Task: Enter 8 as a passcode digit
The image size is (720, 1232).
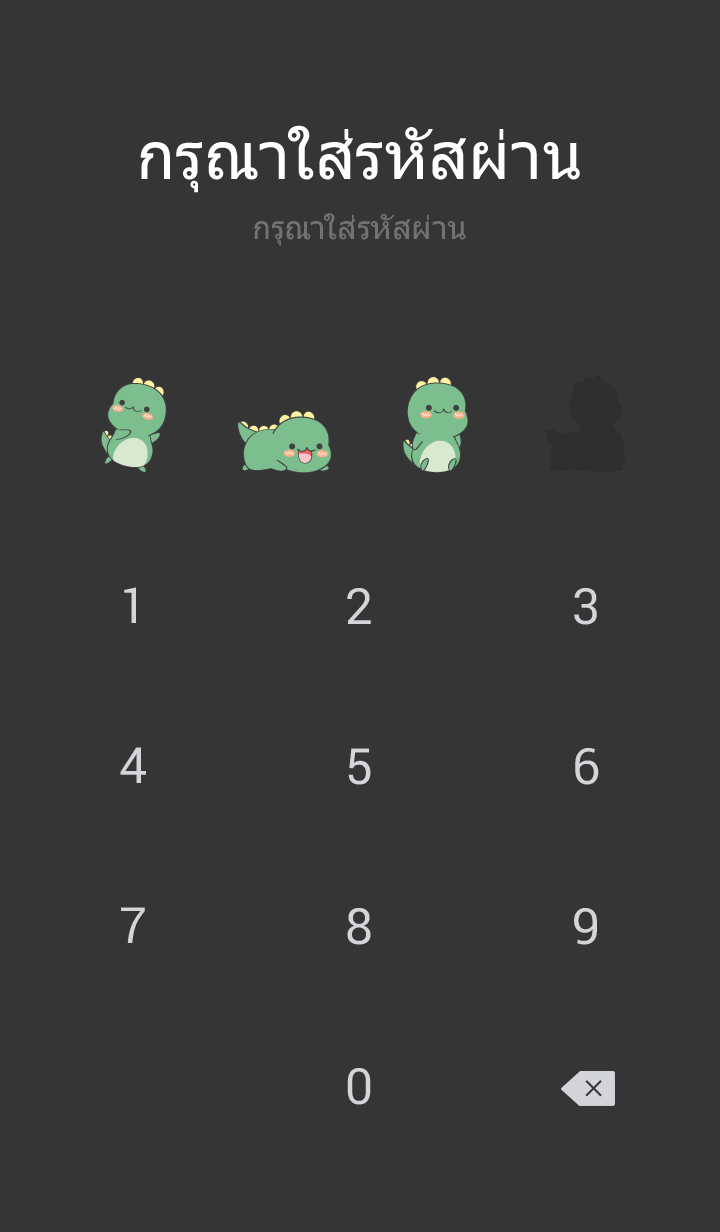Action: (x=359, y=927)
